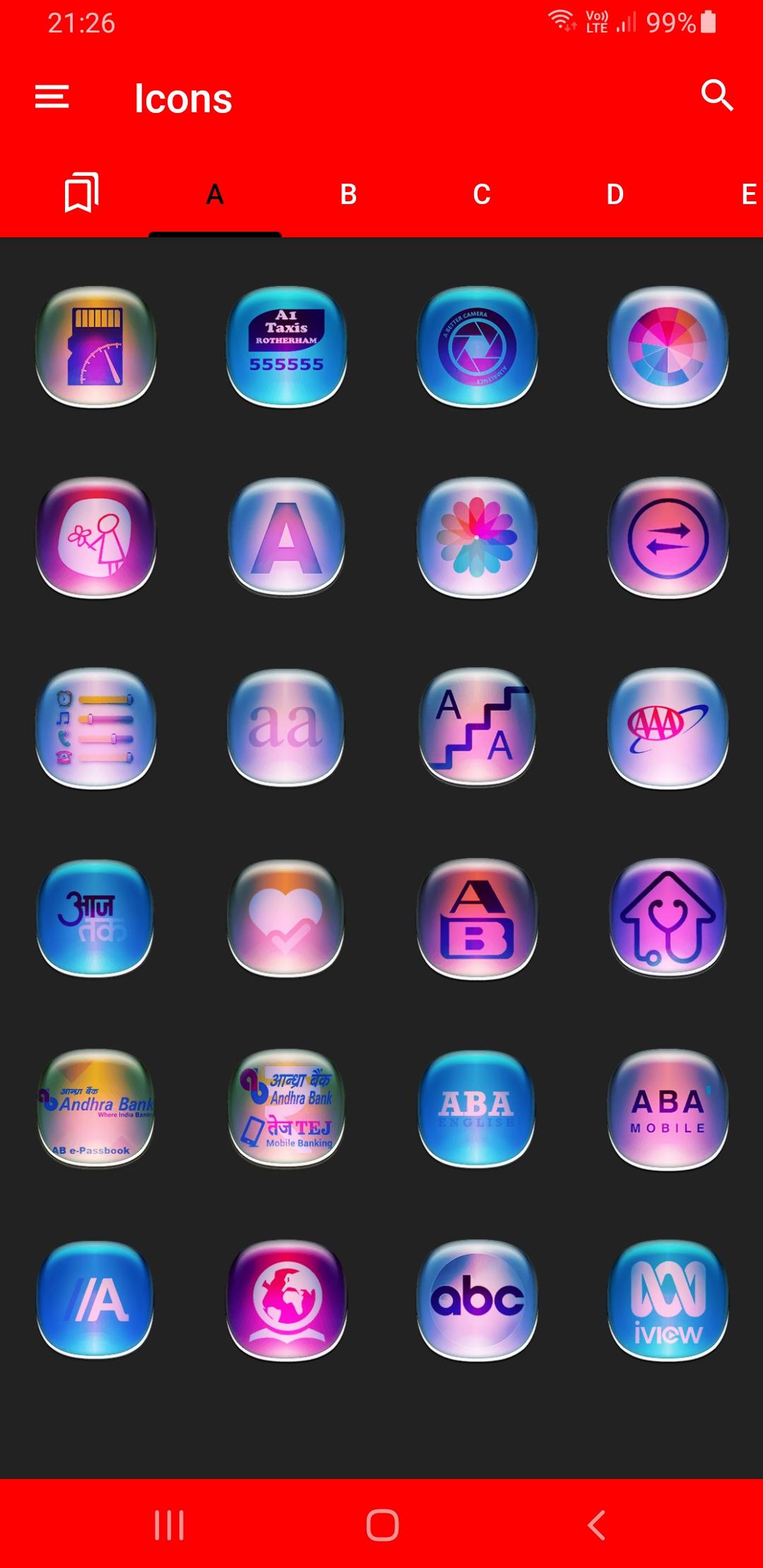This screenshot has height=1568, width=763.
Task: Open the search icon
Action: pyautogui.click(x=717, y=95)
